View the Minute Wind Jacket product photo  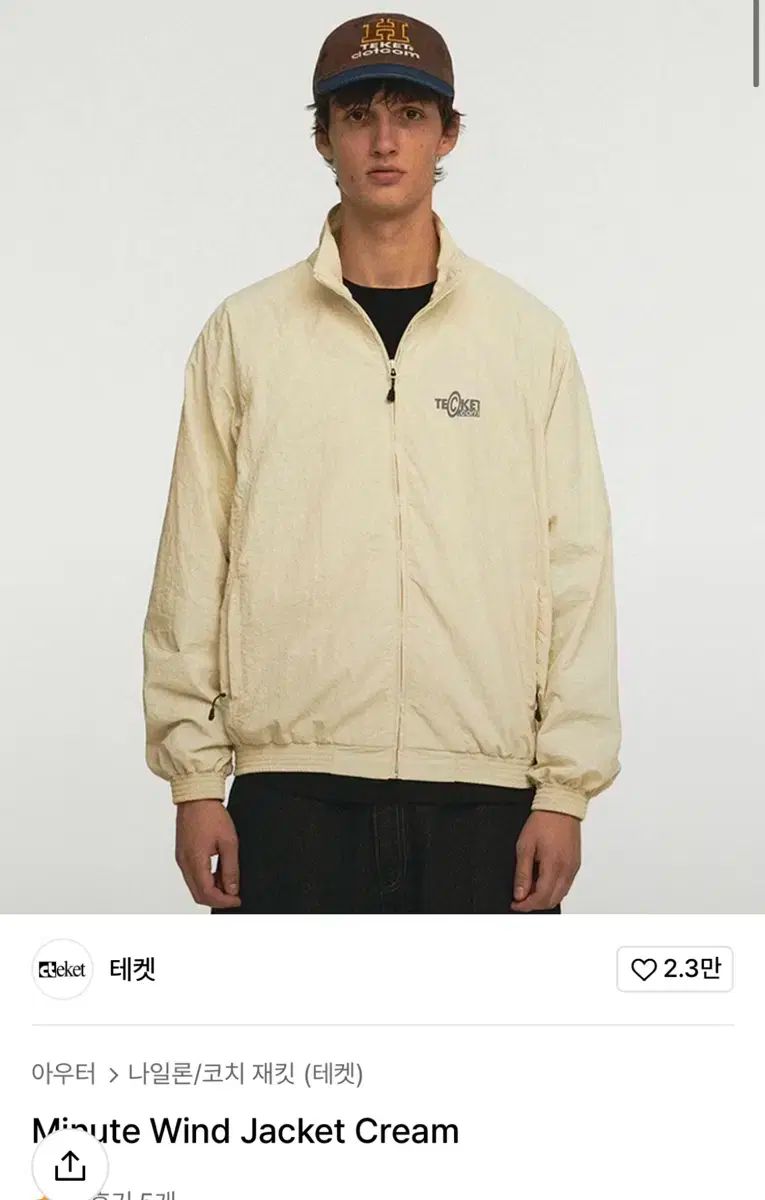pyautogui.click(x=382, y=456)
